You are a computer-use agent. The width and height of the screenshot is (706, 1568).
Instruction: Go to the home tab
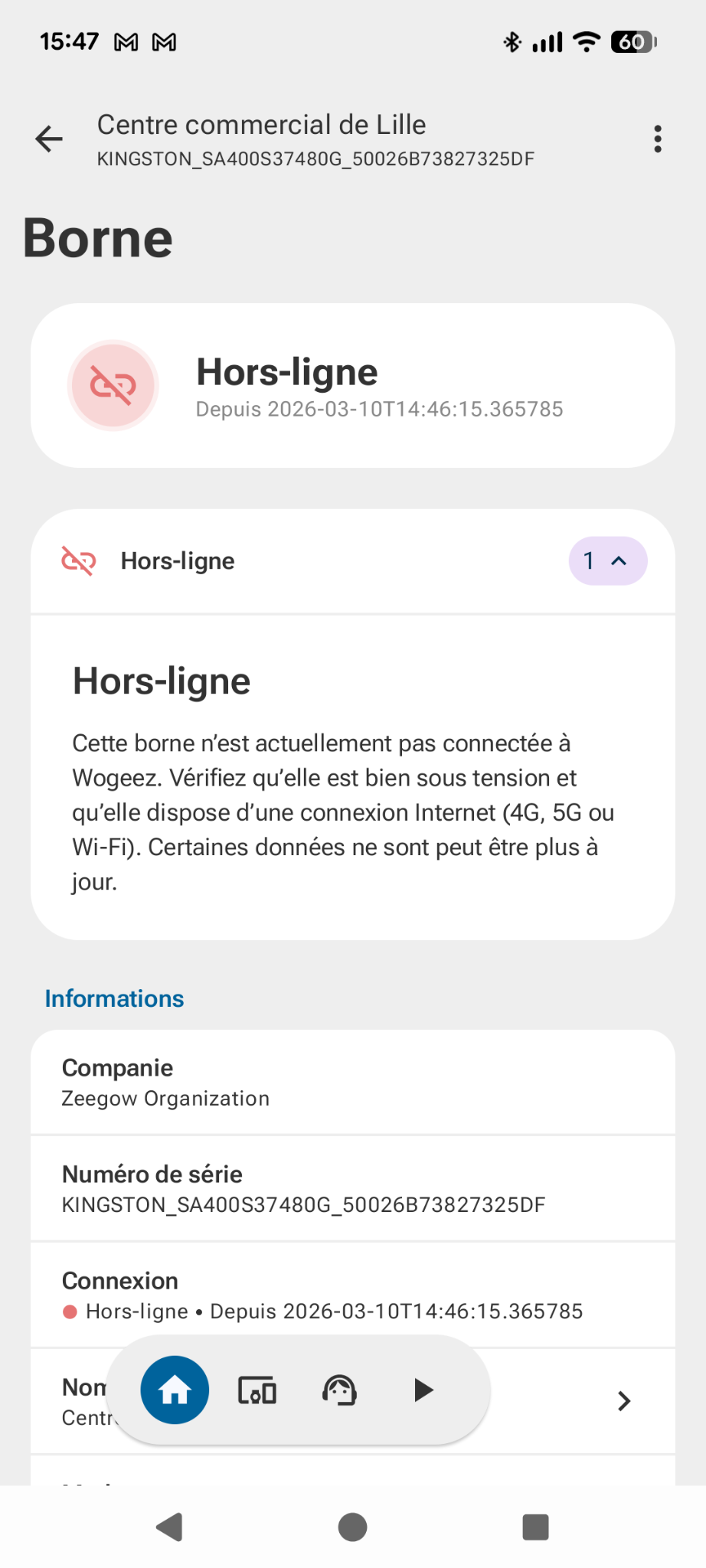[175, 1390]
